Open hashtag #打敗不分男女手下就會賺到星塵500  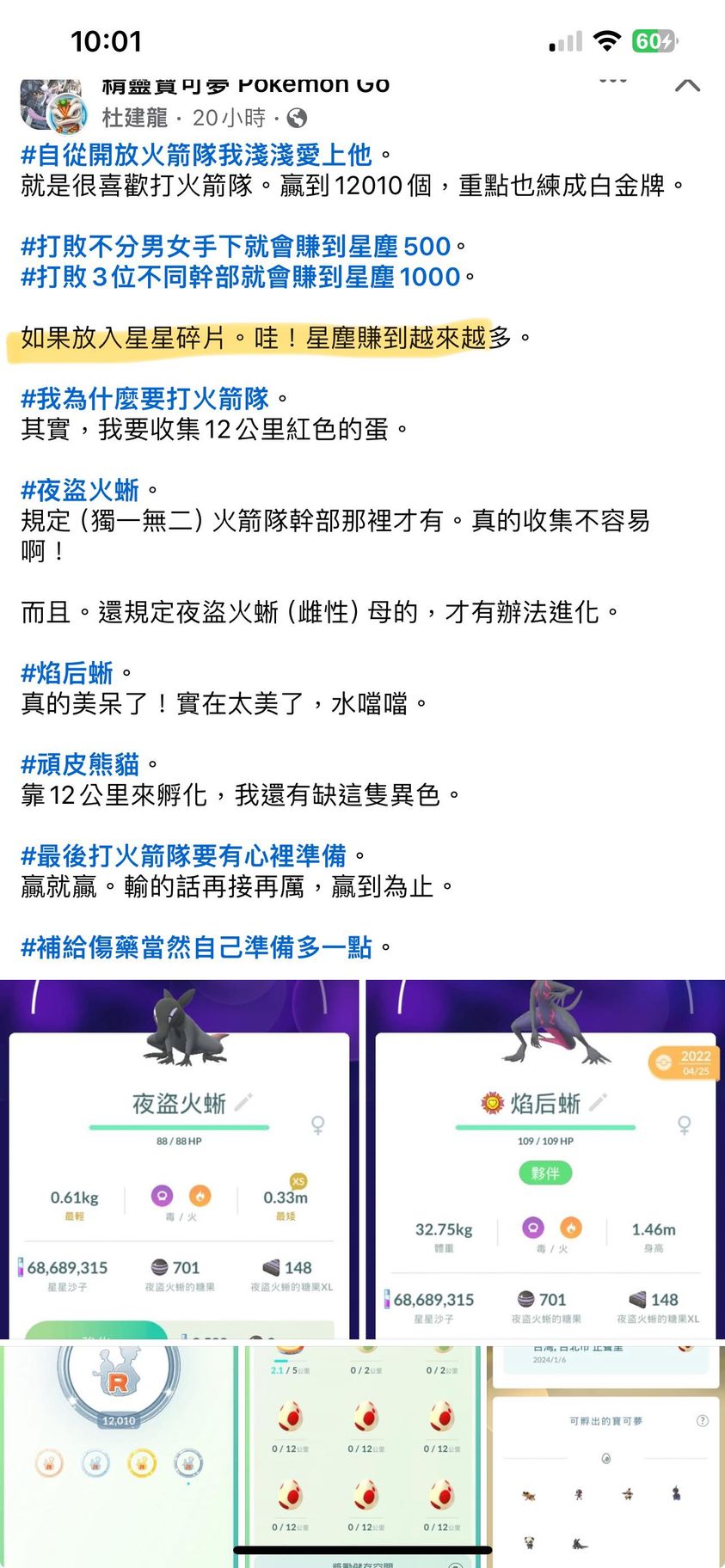pyautogui.click(x=236, y=247)
